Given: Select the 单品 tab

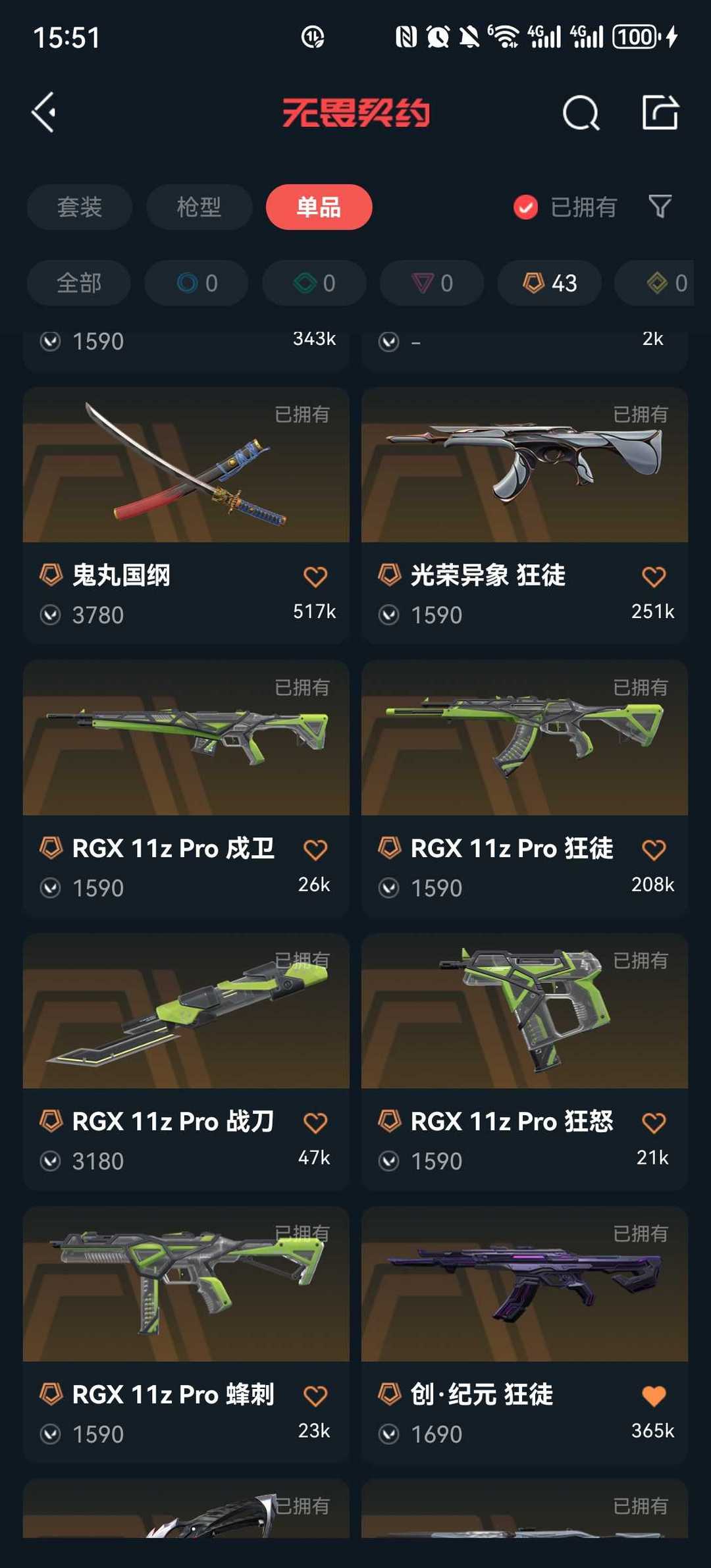Looking at the screenshot, I should pos(319,207).
